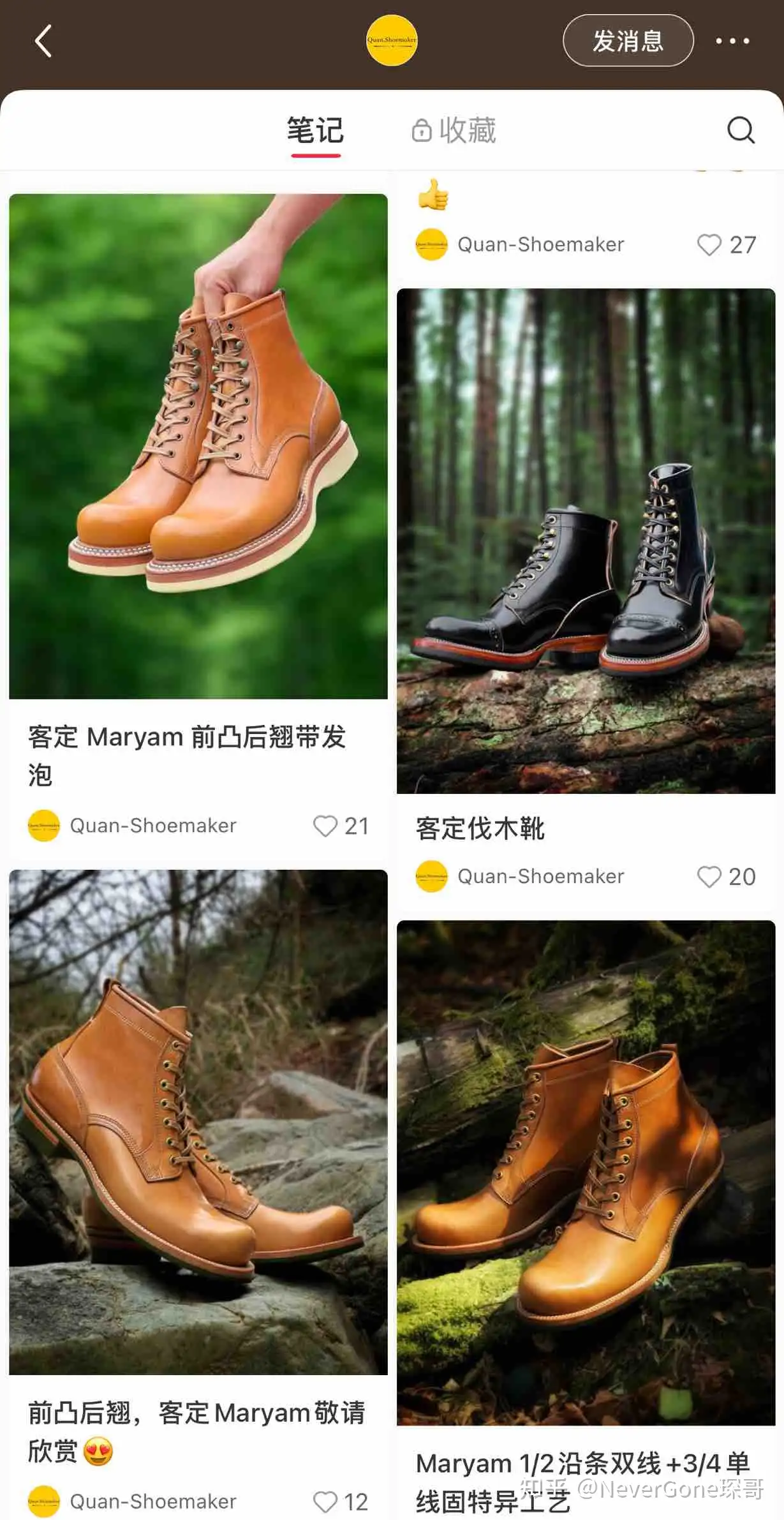Open the Maryam 1/2沿条双线 note
This screenshot has width=784, height=1520.
pyautogui.click(x=586, y=1173)
